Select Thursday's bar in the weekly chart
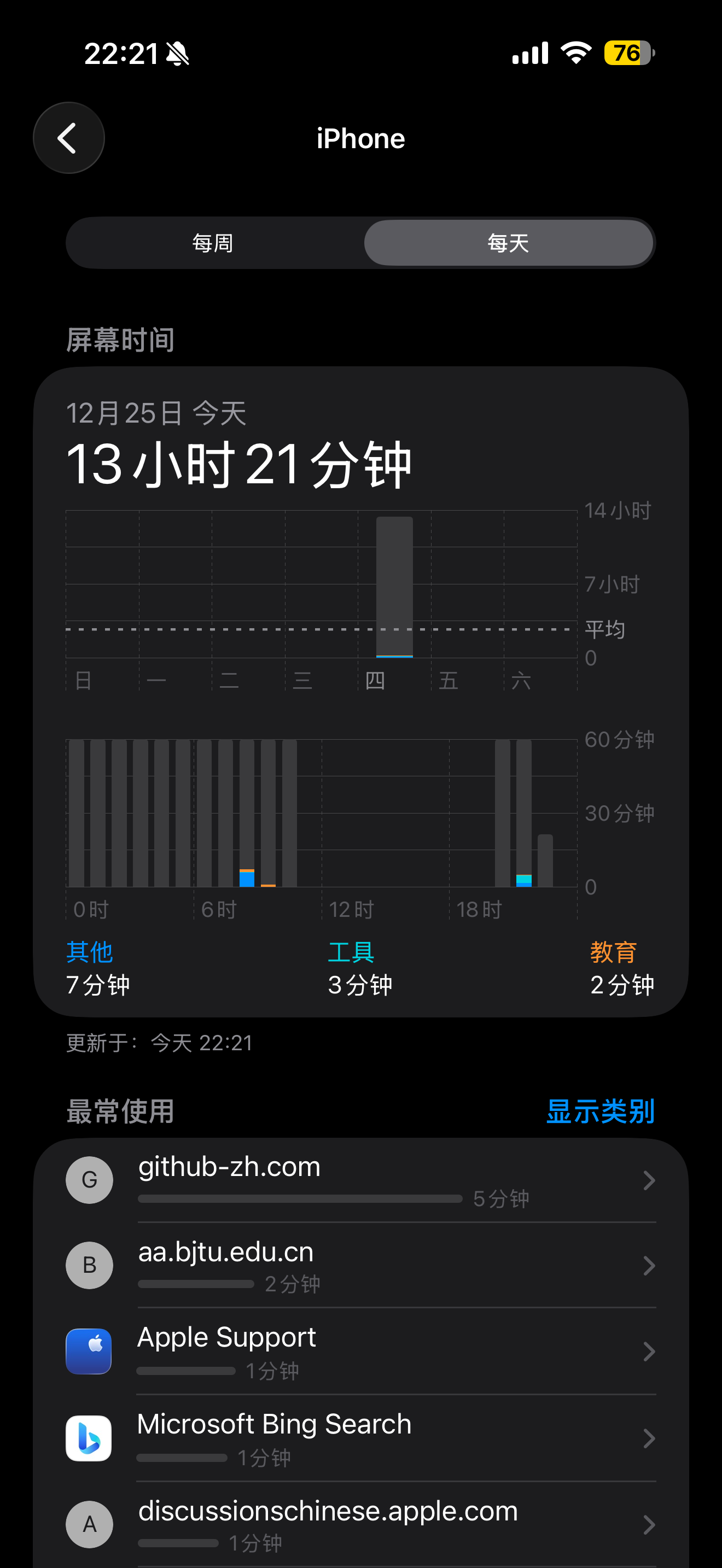722x1568 pixels. click(x=394, y=587)
